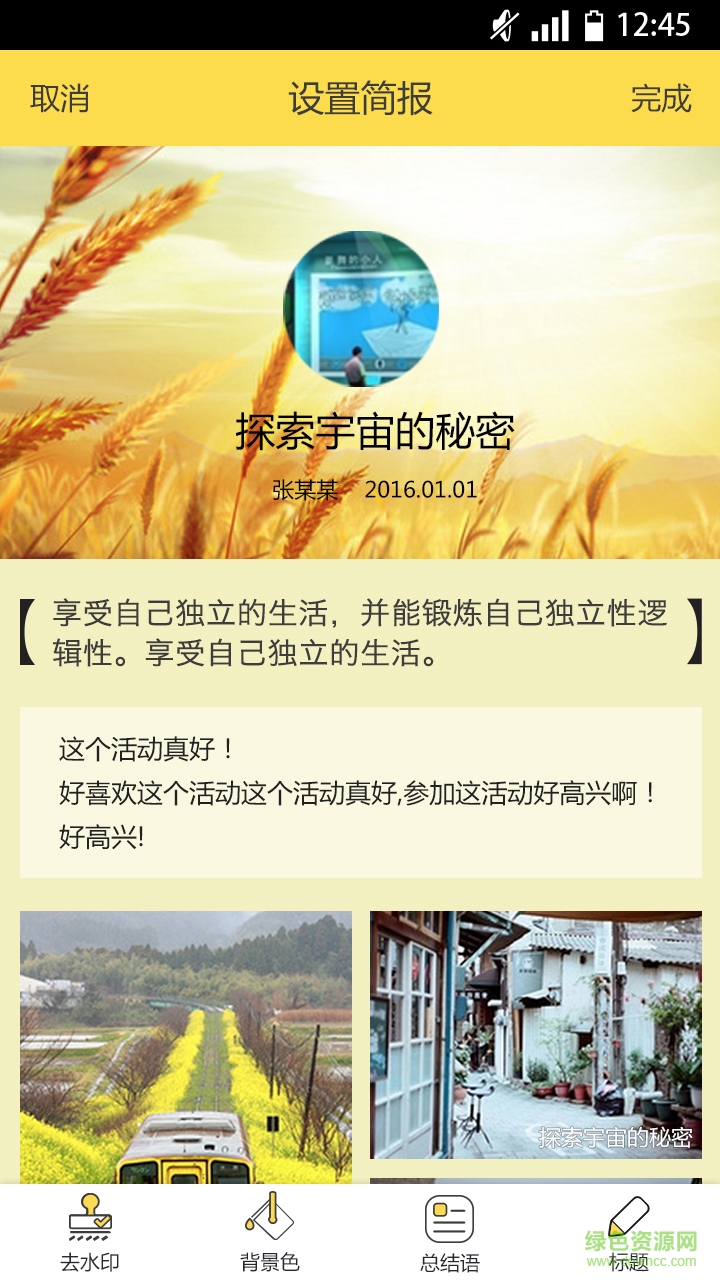720x1280 pixels.
Task: Select the 标题 title editing icon
Action: [x=630, y=1237]
